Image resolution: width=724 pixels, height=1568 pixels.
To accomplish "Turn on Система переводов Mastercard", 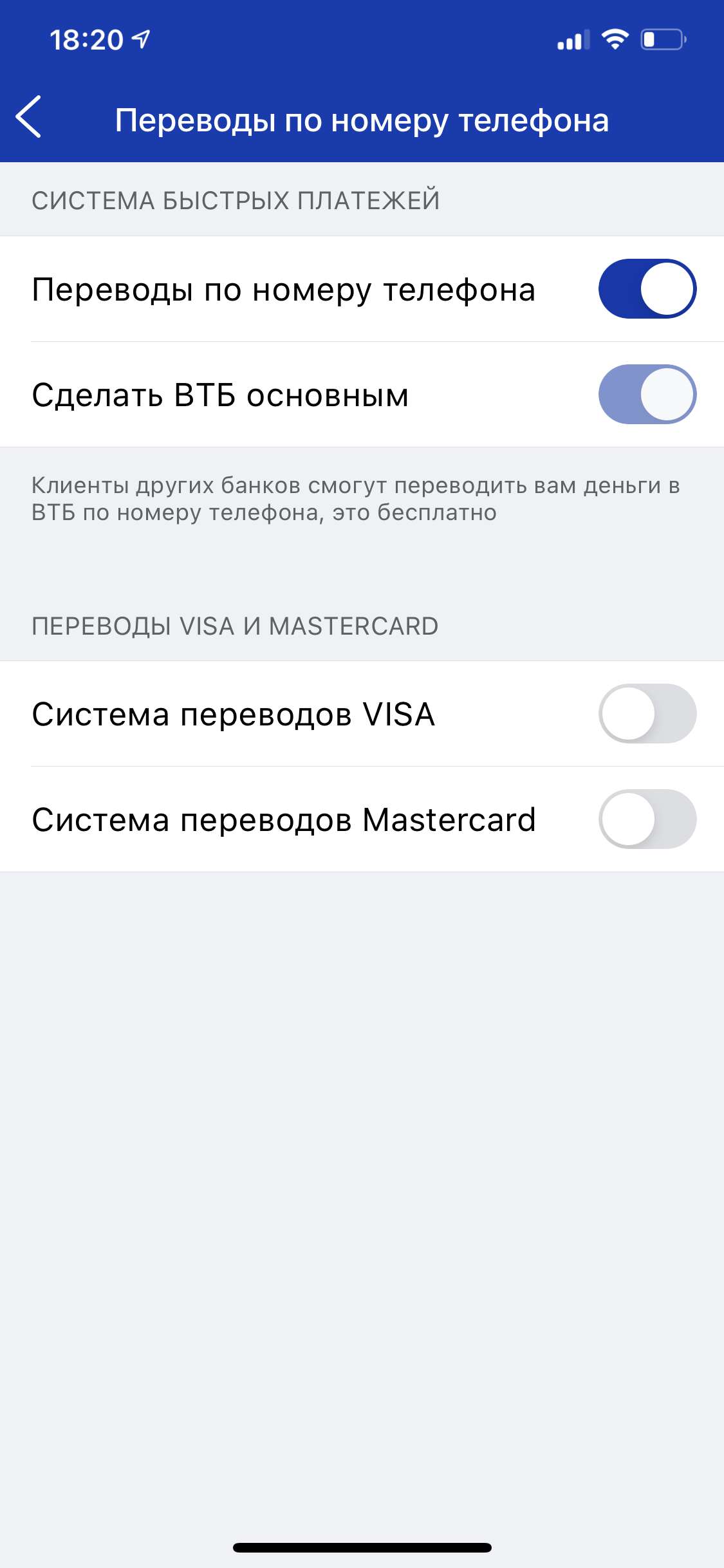I will point(647,819).
